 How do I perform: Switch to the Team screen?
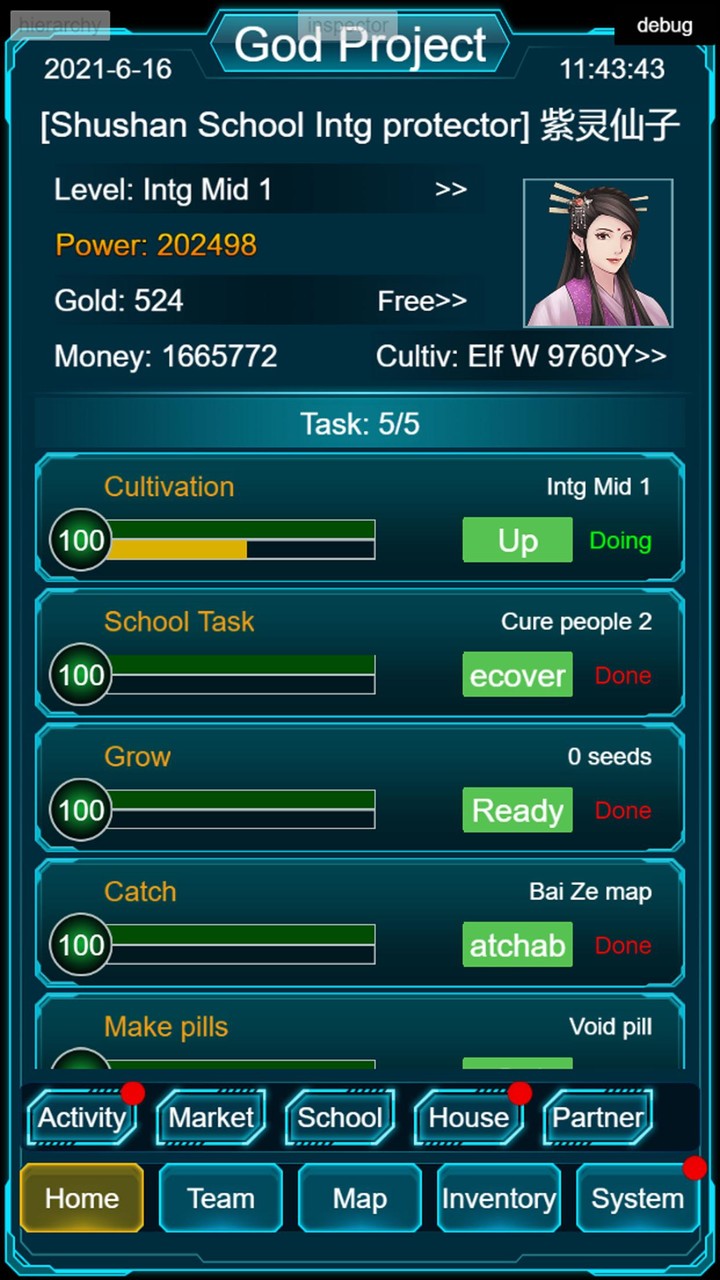click(x=220, y=1198)
